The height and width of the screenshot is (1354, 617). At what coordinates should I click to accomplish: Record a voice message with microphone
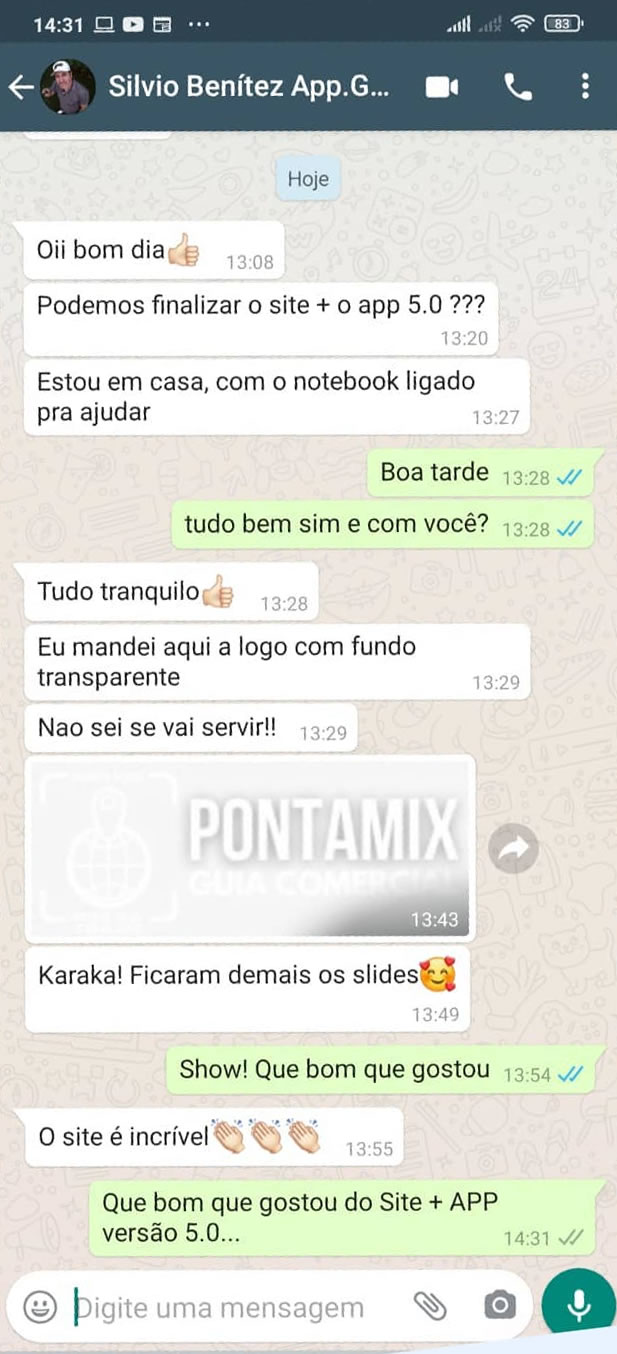click(x=578, y=1305)
